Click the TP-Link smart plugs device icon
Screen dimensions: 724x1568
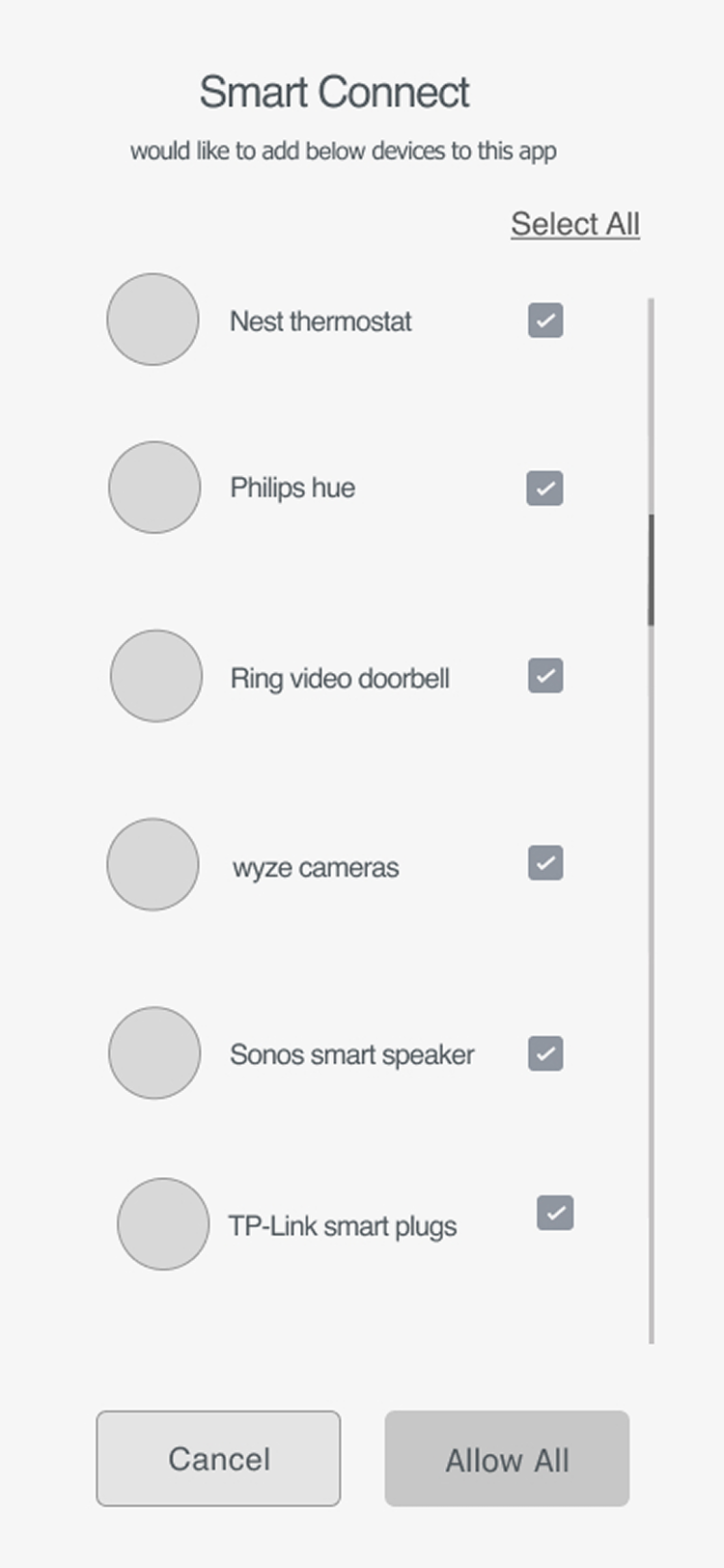click(x=162, y=1223)
